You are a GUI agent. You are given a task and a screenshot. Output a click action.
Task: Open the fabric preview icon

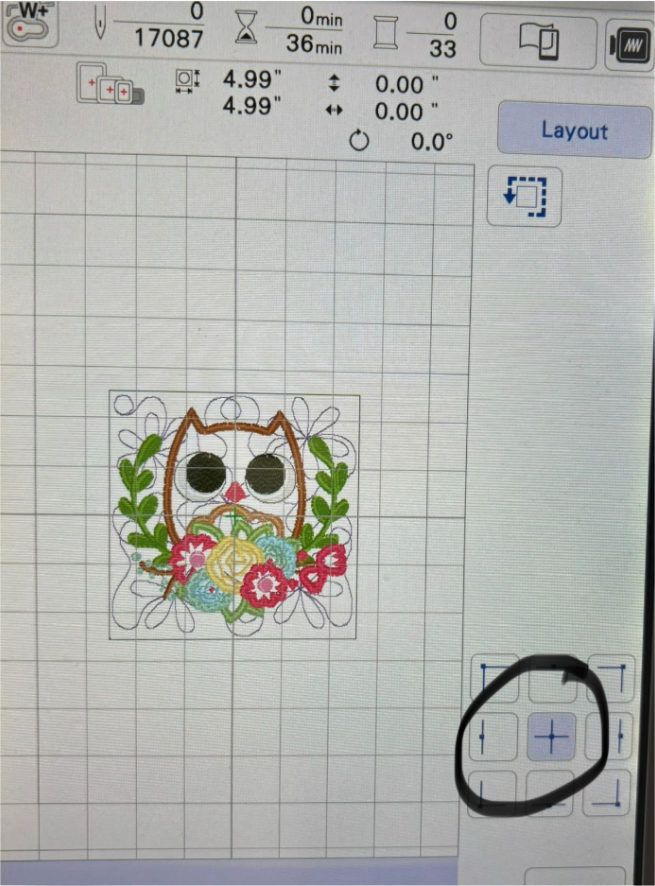[537, 41]
